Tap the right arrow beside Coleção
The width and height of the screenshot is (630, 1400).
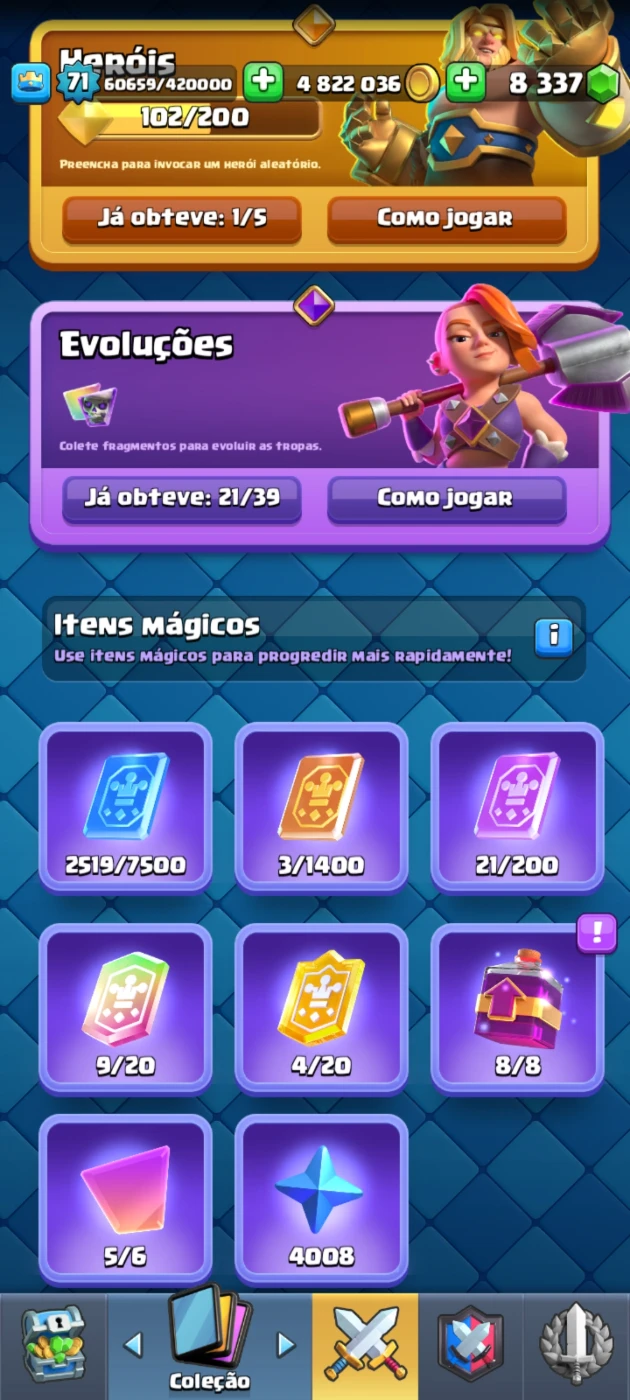click(x=286, y=1344)
